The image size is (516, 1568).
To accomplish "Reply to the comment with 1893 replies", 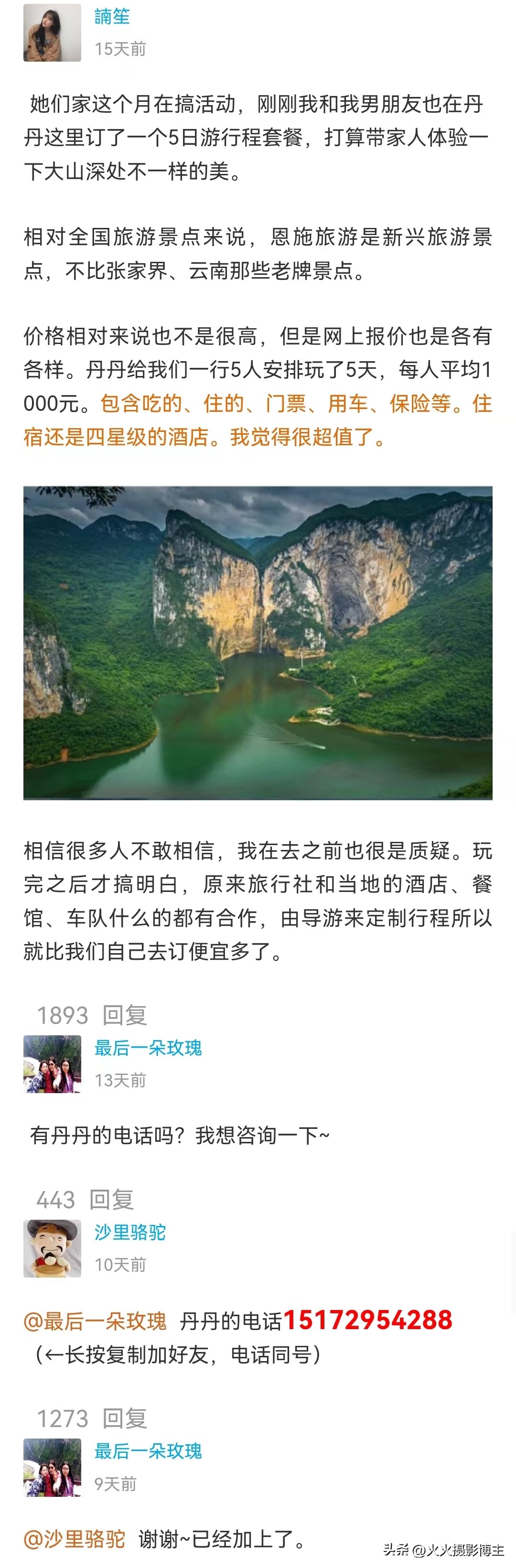I will [125, 1015].
